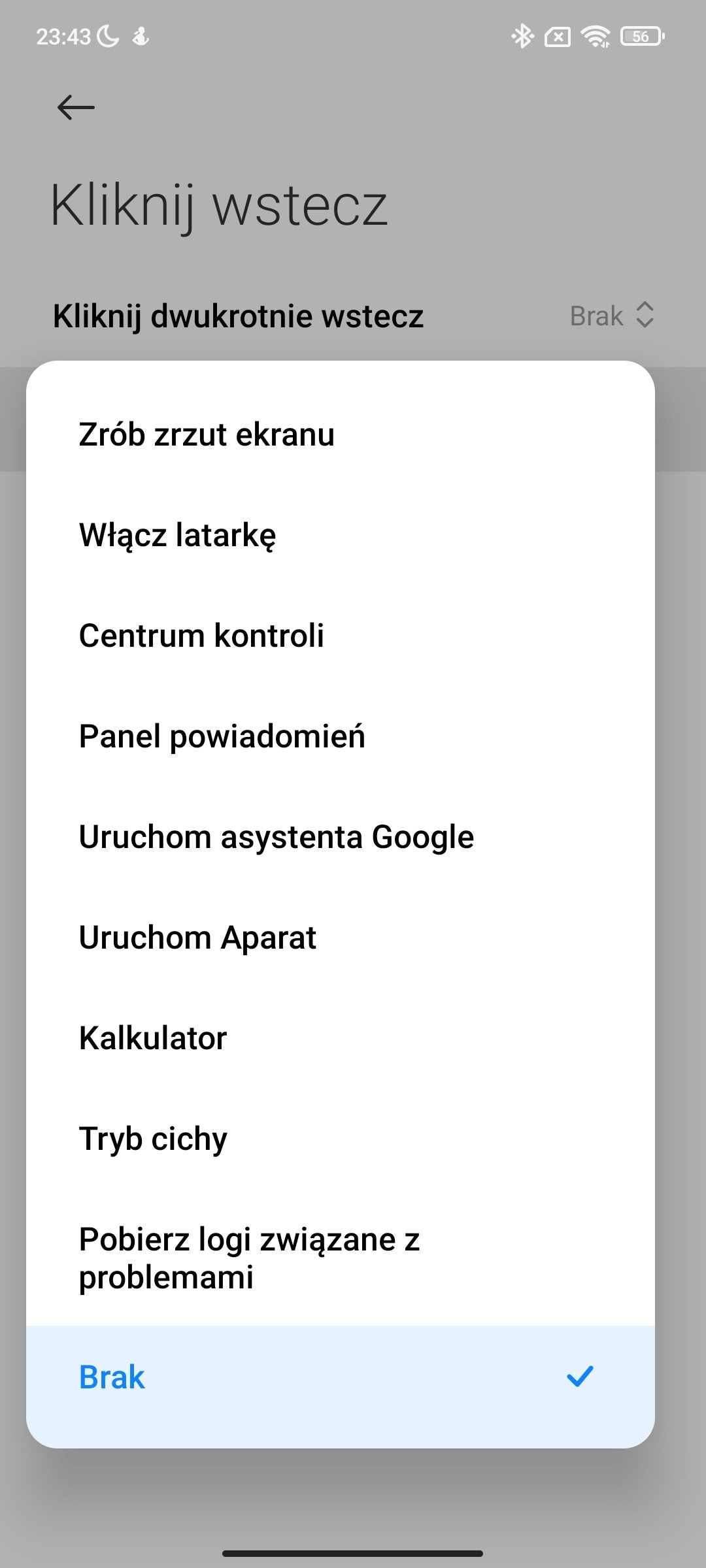Choose Uruchom asystenta Google
Image resolution: width=706 pixels, height=1568 pixels.
(340, 837)
